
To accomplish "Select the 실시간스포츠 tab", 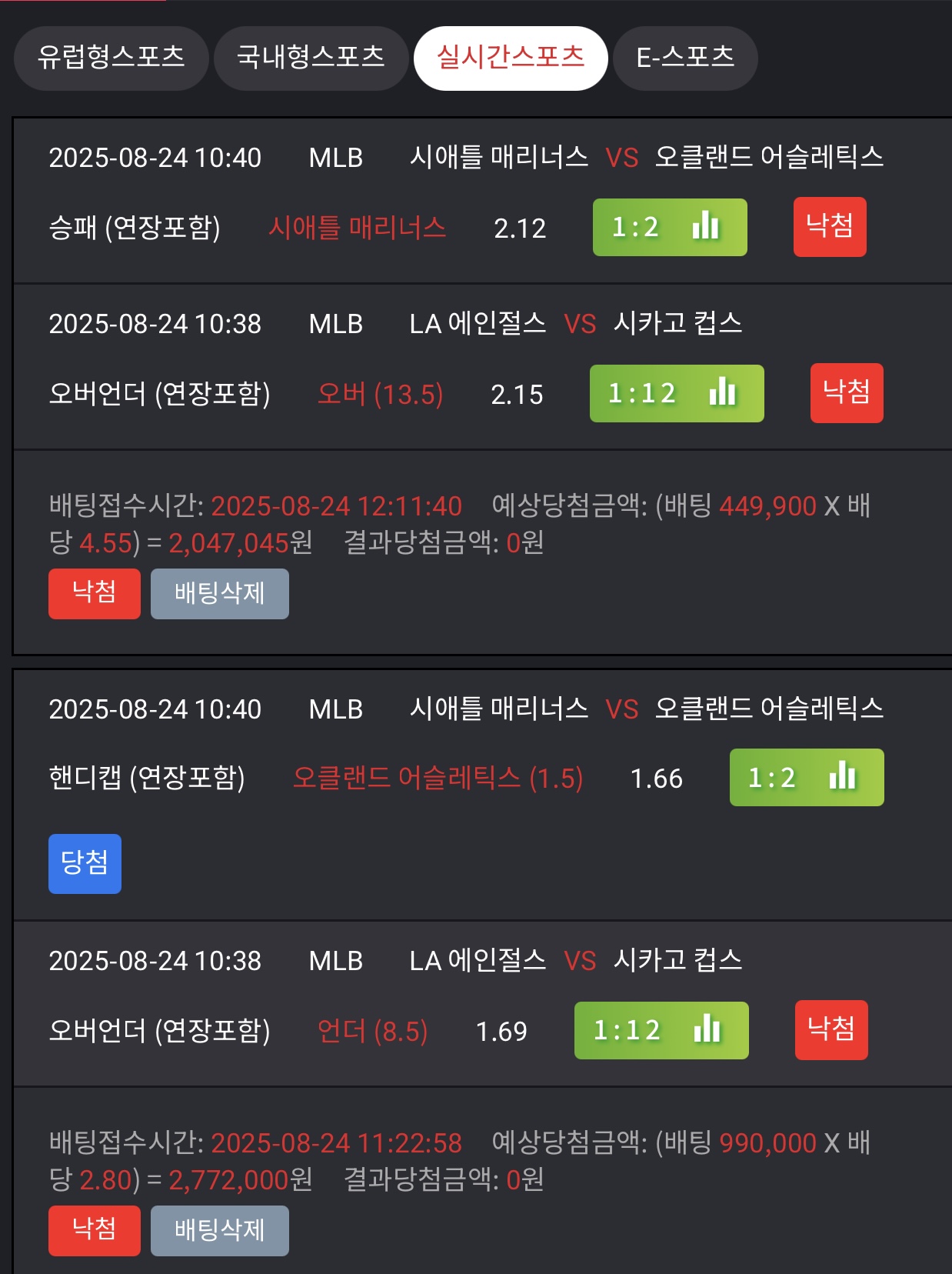I will point(511,58).
